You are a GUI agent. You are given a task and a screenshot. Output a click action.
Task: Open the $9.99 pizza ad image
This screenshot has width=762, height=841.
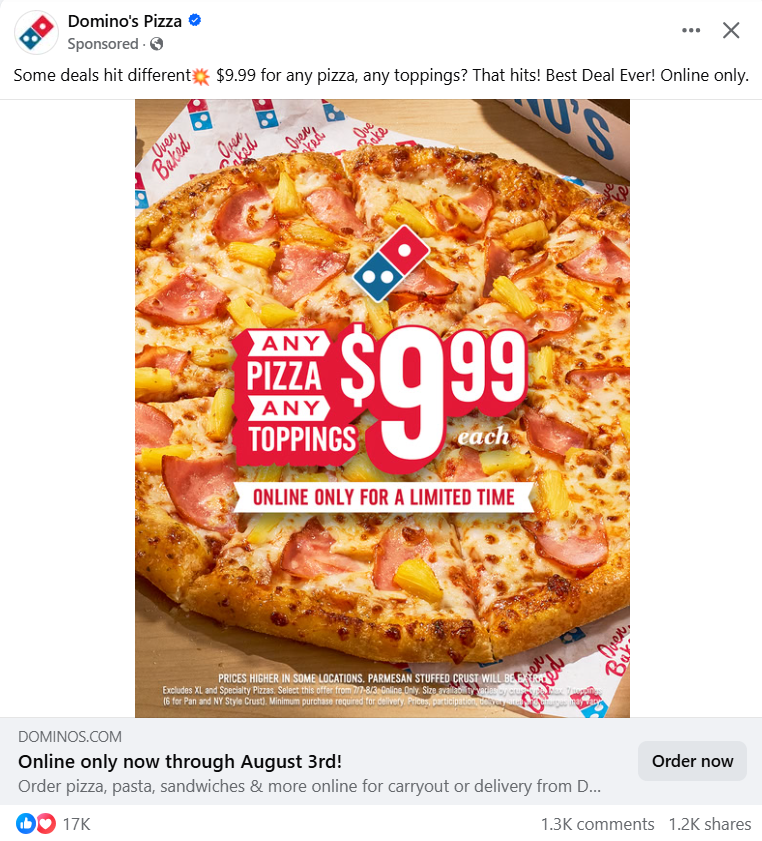382,408
